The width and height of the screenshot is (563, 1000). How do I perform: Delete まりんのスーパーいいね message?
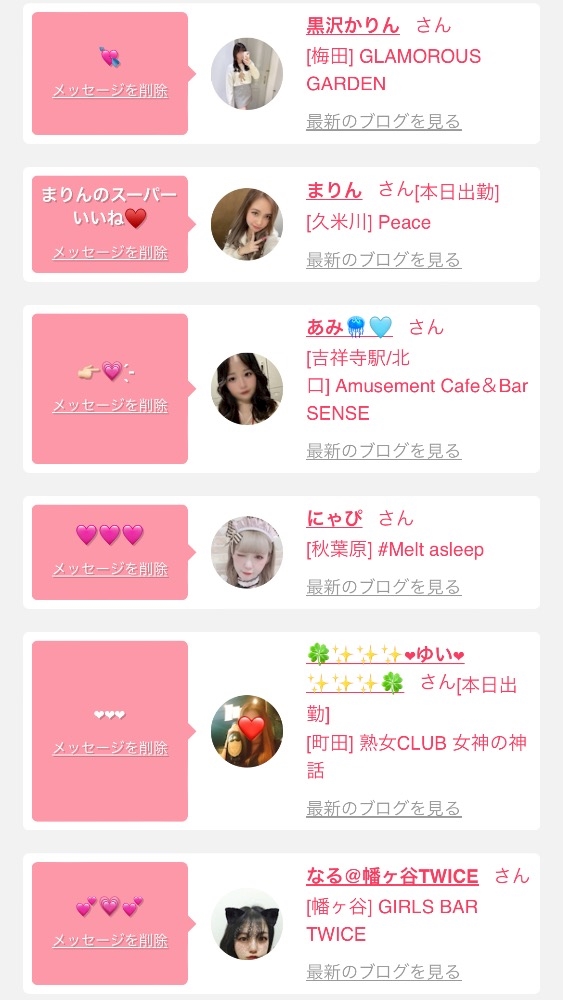click(110, 253)
